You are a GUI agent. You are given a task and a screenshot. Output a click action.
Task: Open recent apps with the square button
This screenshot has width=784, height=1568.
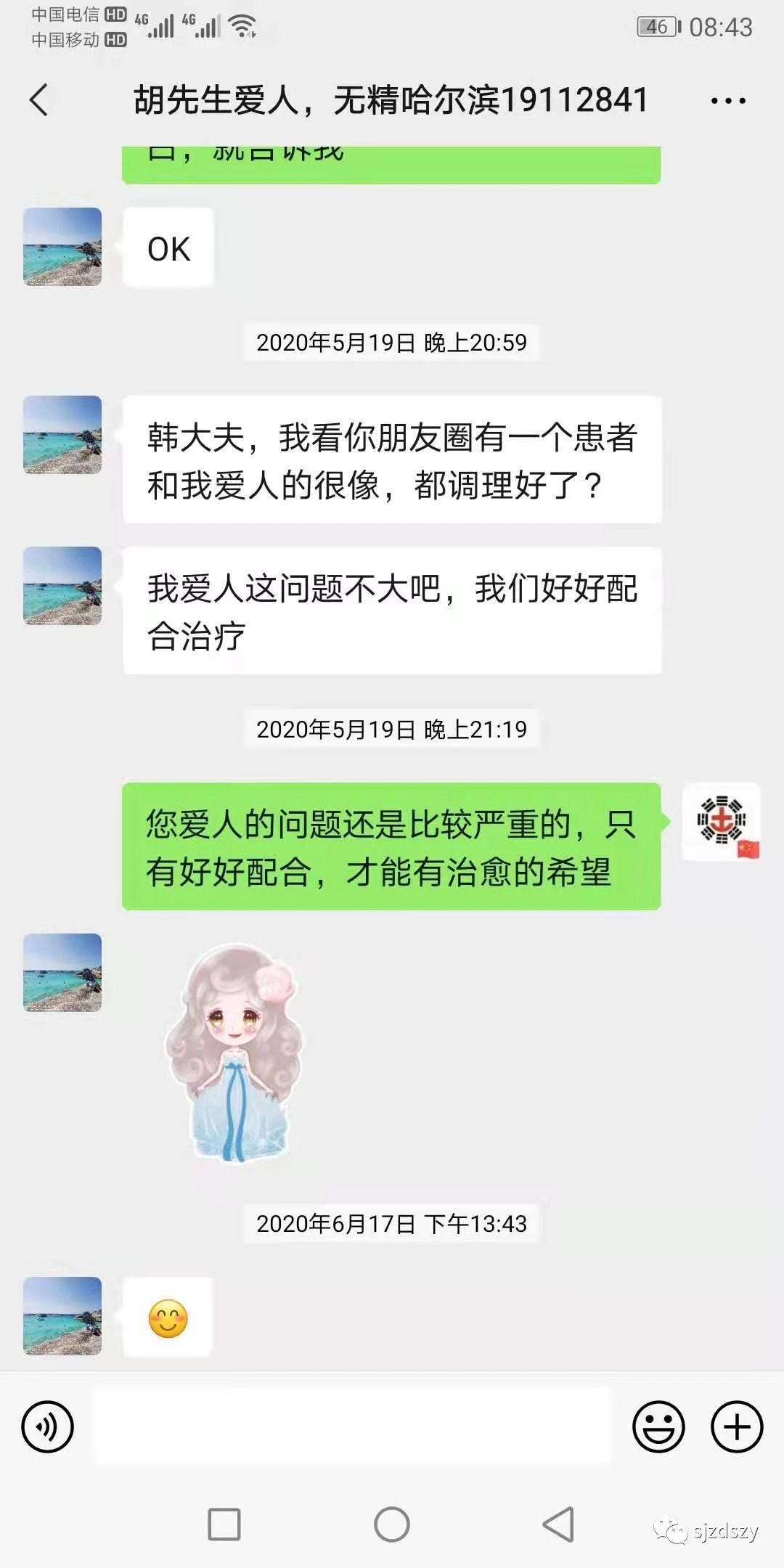[224, 1524]
